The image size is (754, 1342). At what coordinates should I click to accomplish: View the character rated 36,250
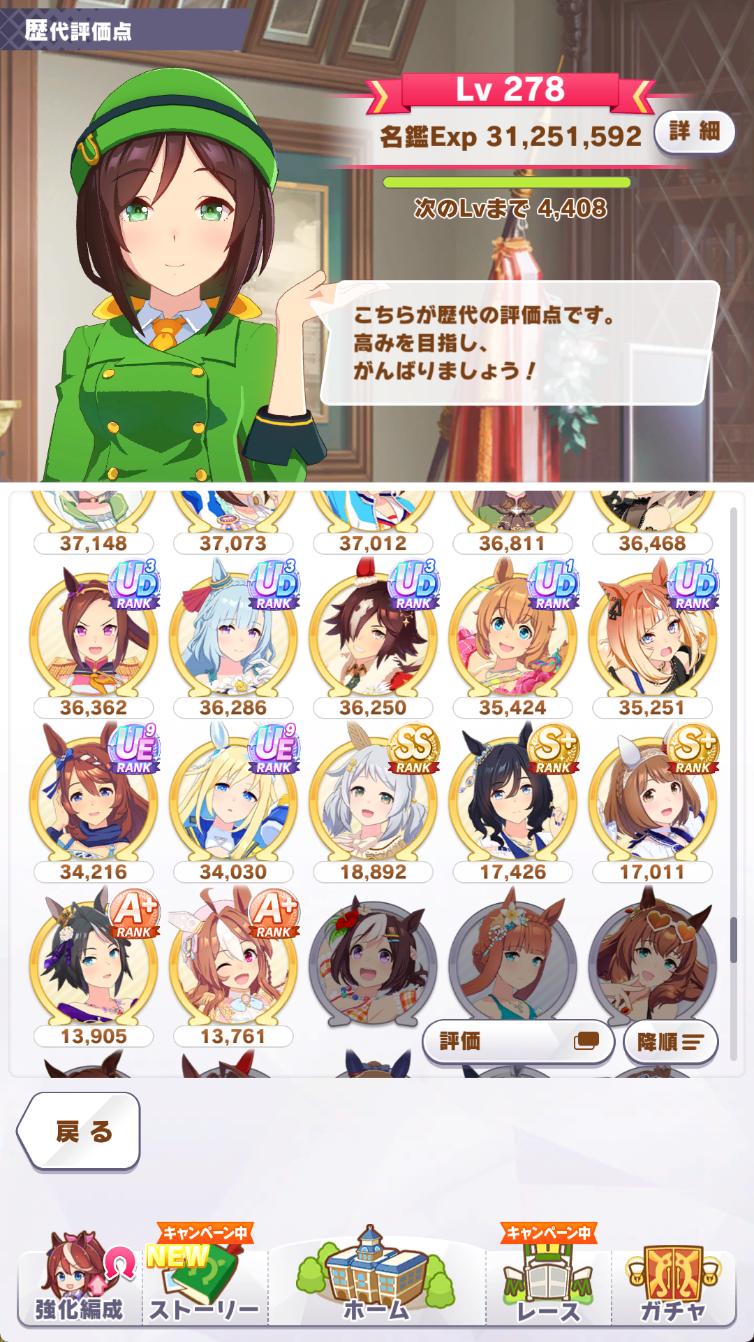373,634
